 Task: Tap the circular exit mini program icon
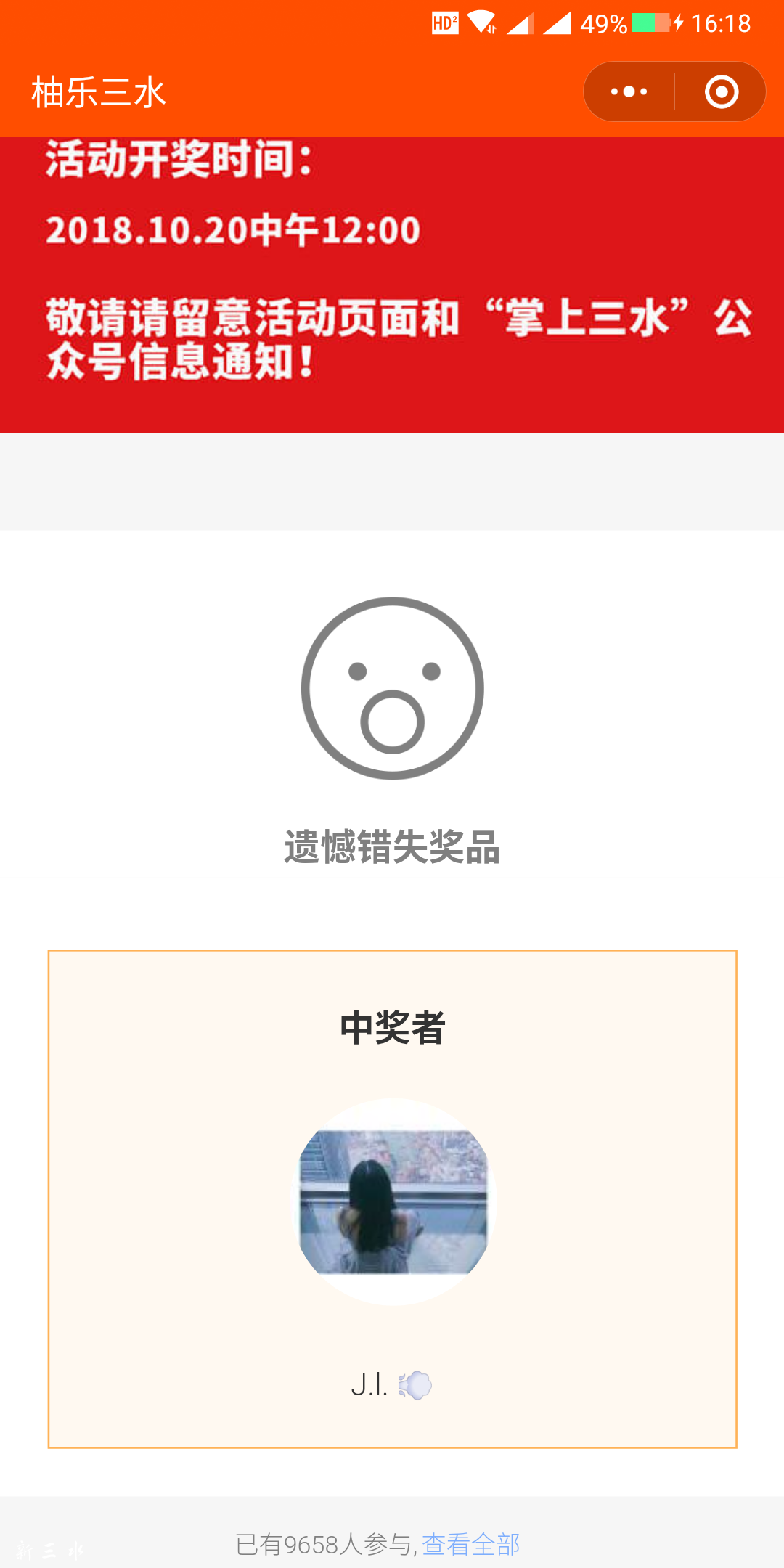[721, 91]
